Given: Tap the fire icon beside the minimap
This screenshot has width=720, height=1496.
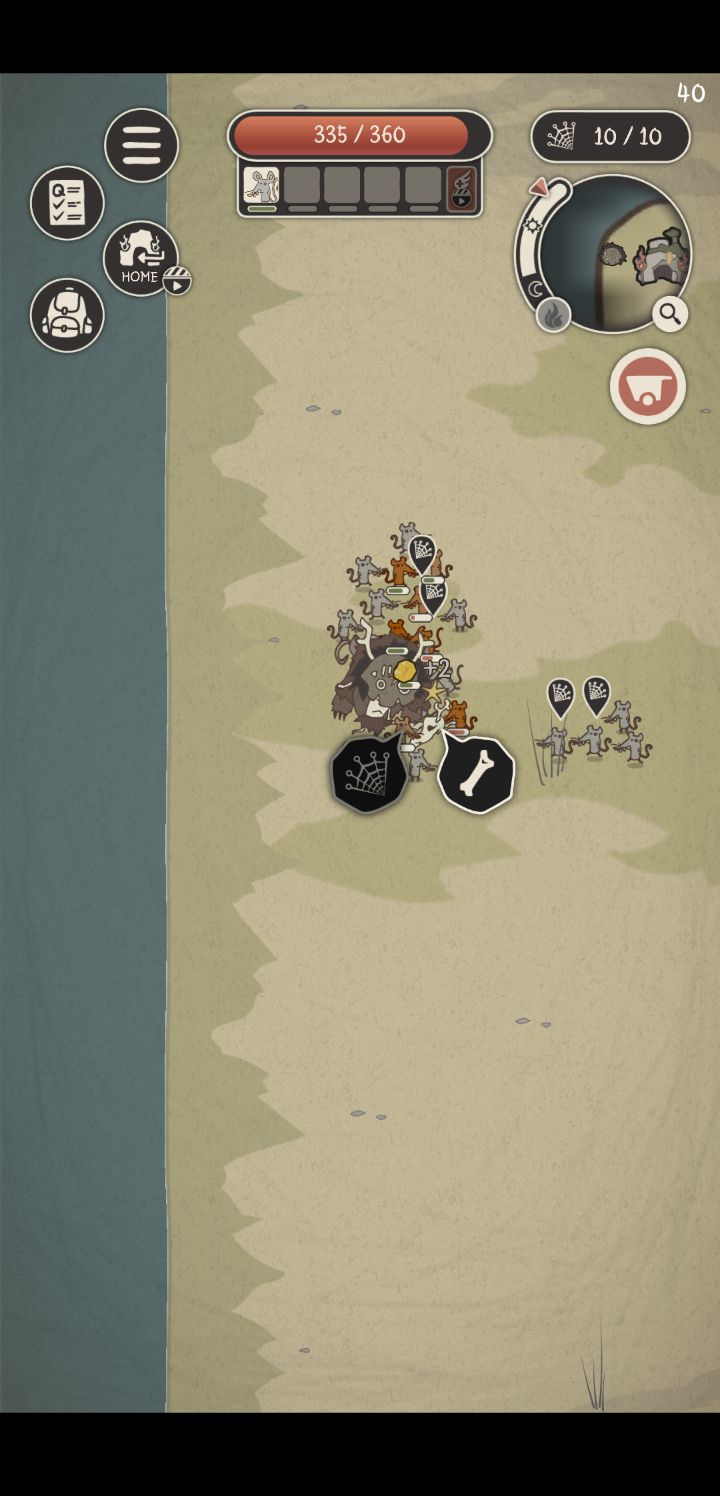Looking at the screenshot, I should coord(553,316).
